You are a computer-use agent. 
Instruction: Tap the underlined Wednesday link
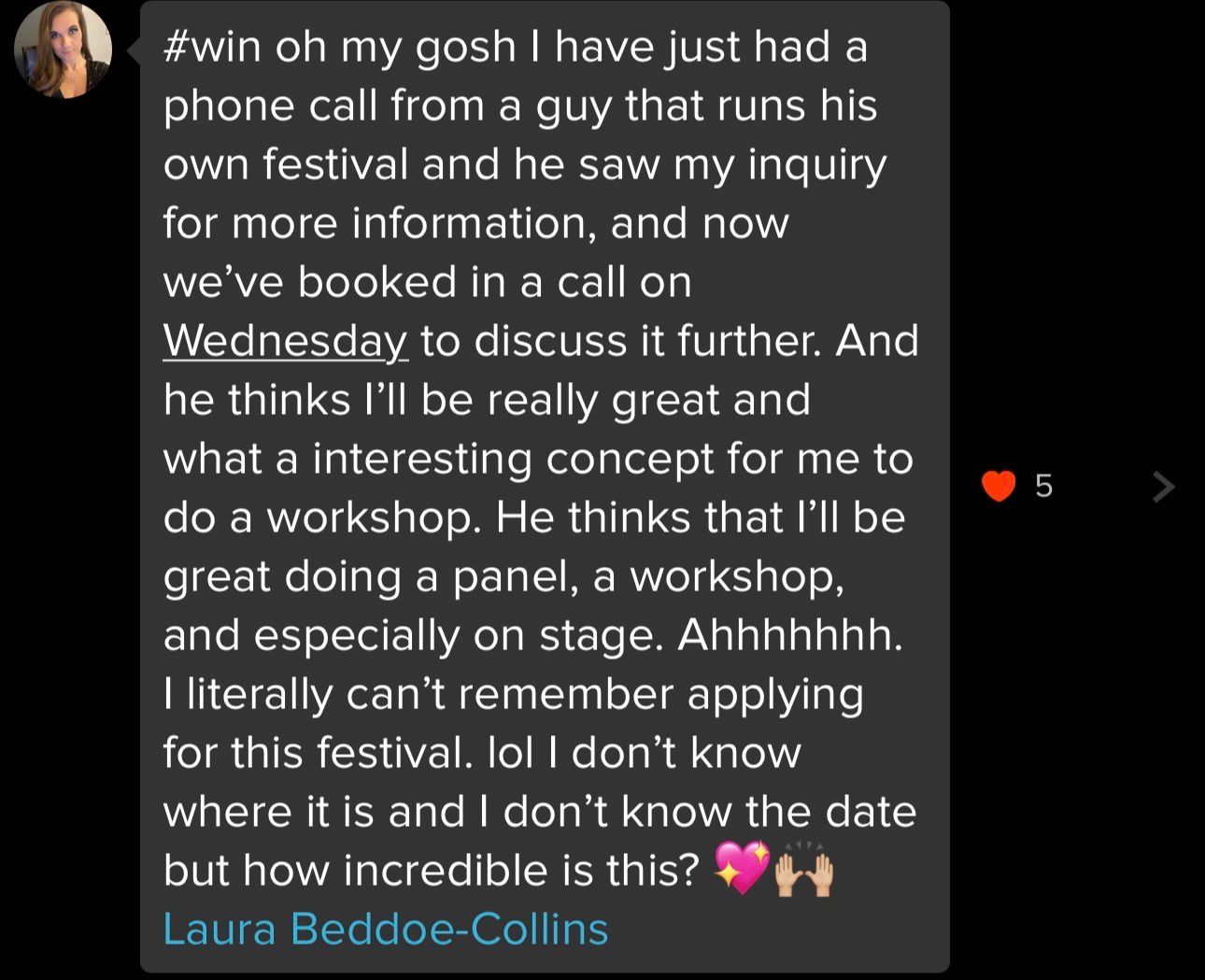pyautogui.click(x=285, y=341)
